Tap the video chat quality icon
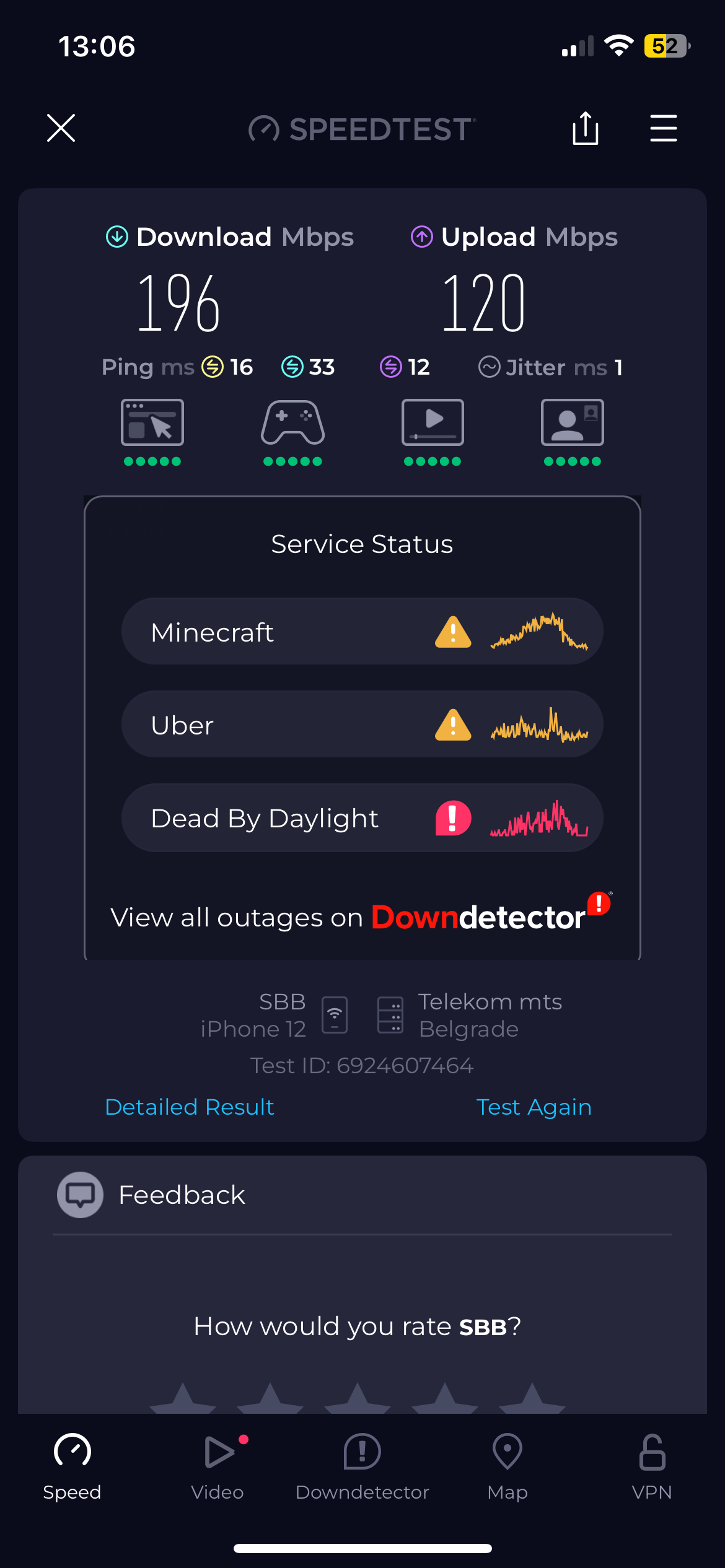The height and width of the screenshot is (1568, 725). coord(572,424)
